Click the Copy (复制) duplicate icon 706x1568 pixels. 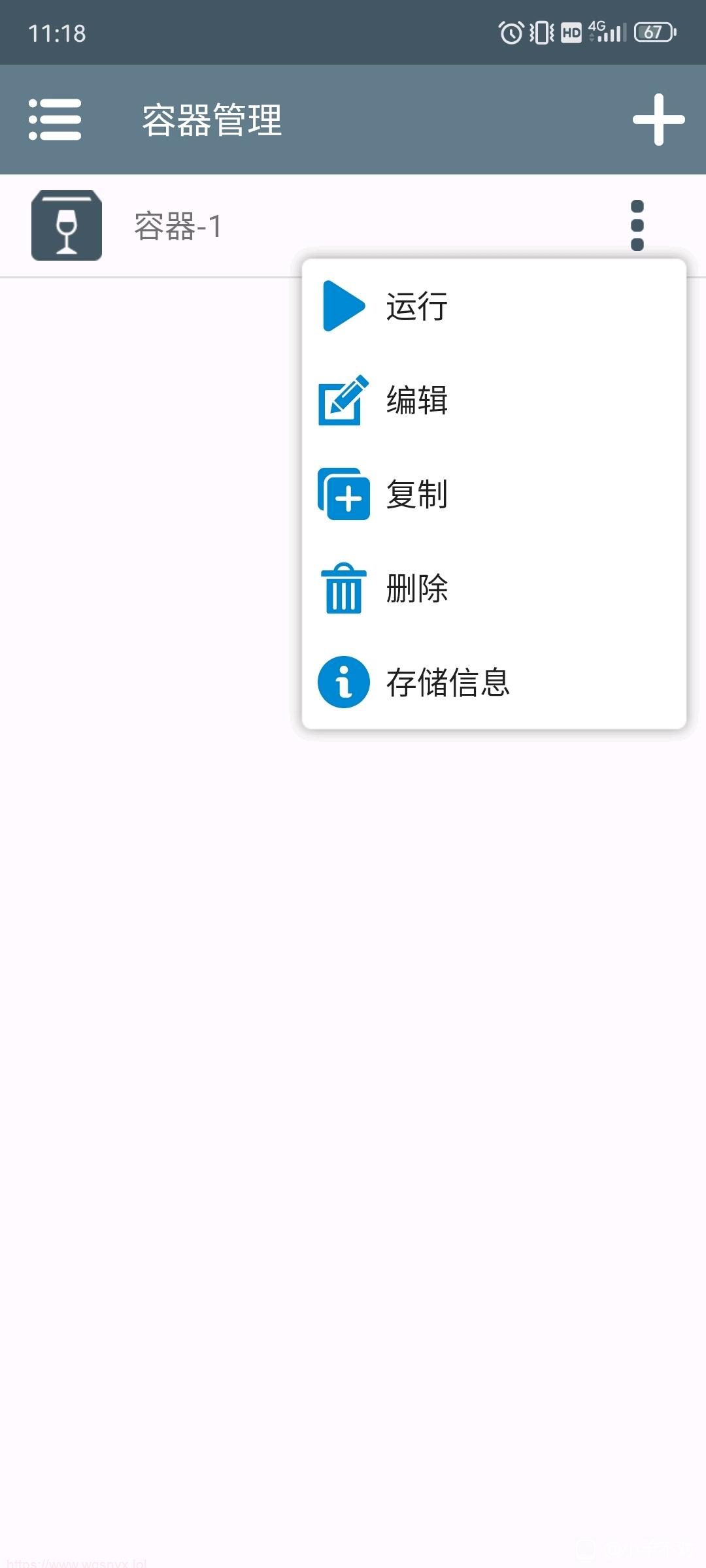click(343, 495)
